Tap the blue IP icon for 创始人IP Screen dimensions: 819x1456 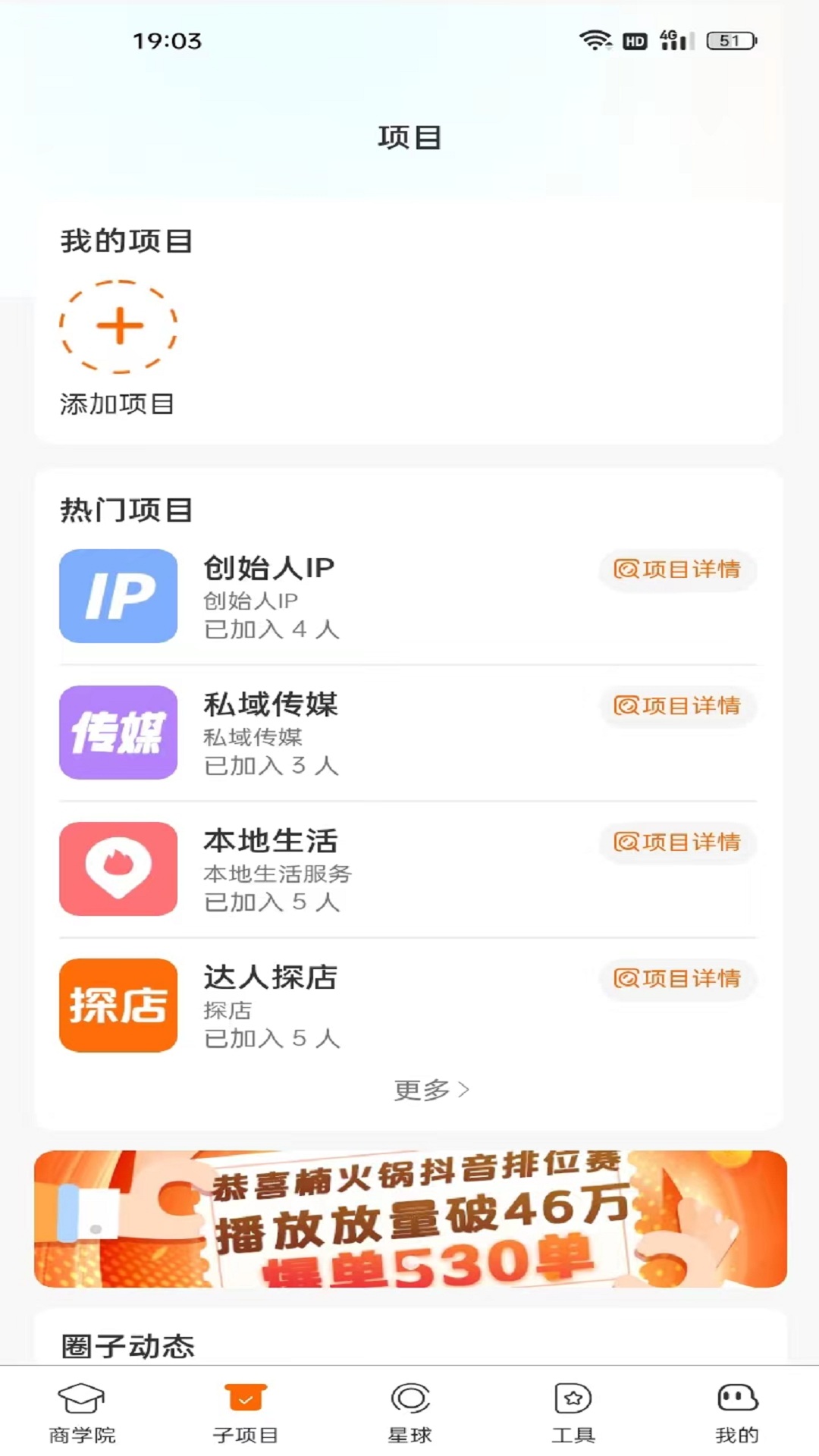tap(118, 597)
